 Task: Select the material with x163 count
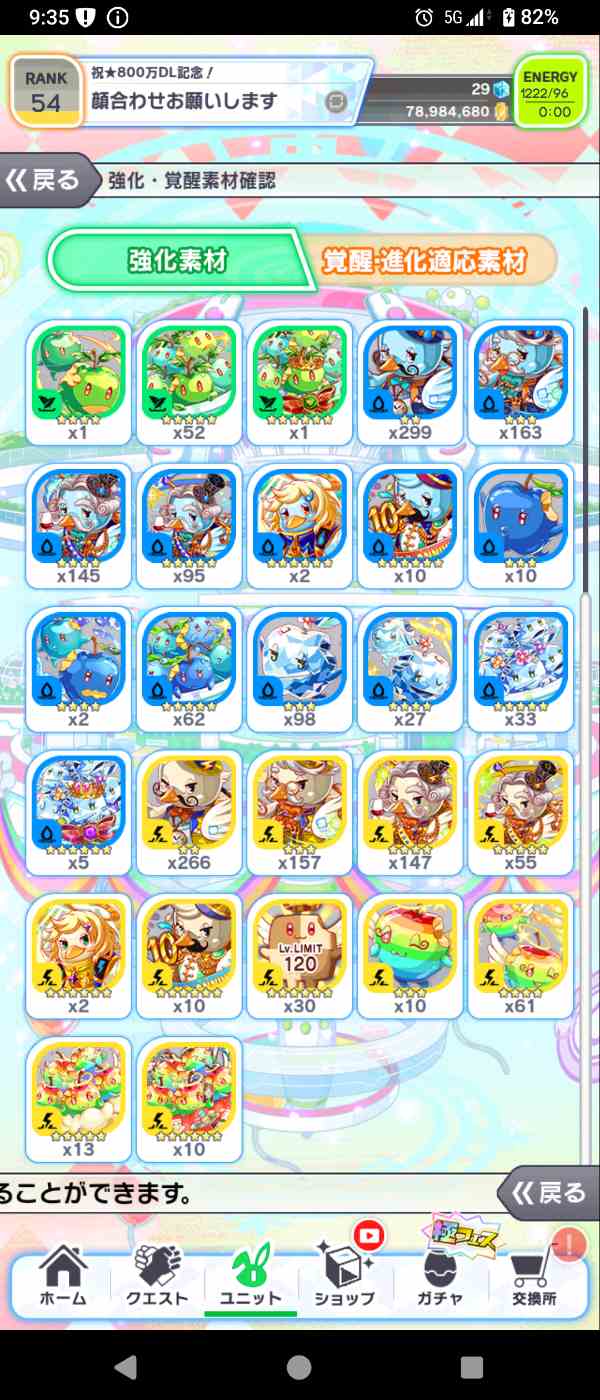[520, 381]
